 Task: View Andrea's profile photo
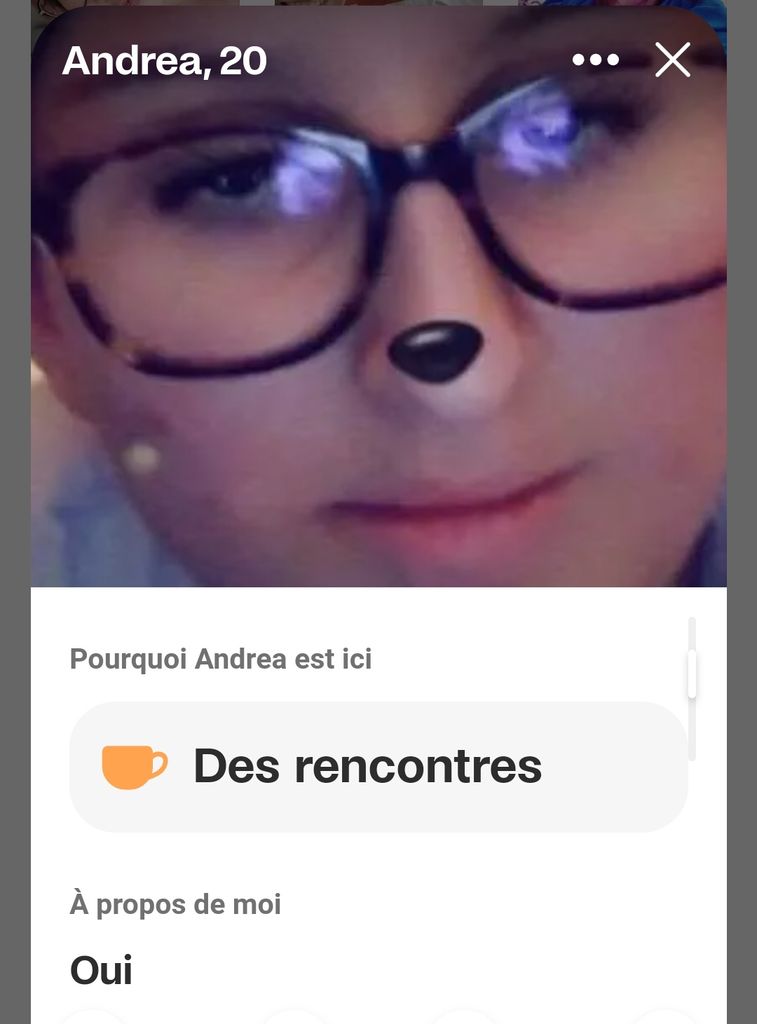pos(378,330)
